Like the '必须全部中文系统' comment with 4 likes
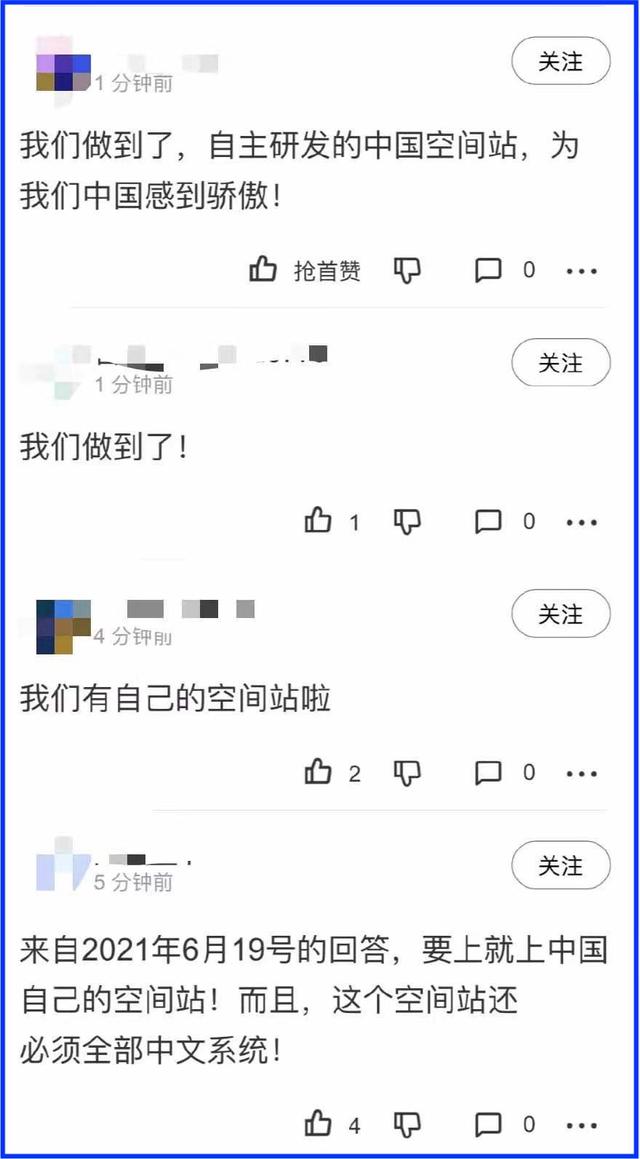This screenshot has width=640, height=1159. point(318,1124)
